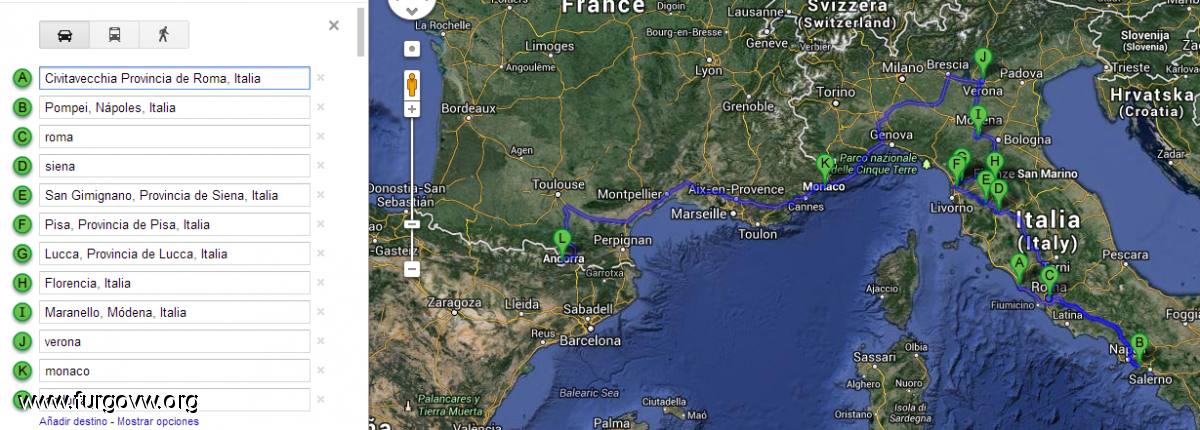Image resolution: width=1200 pixels, height=430 pixels.
Task: Edit the monaco destination field
Action: point(174,371)
